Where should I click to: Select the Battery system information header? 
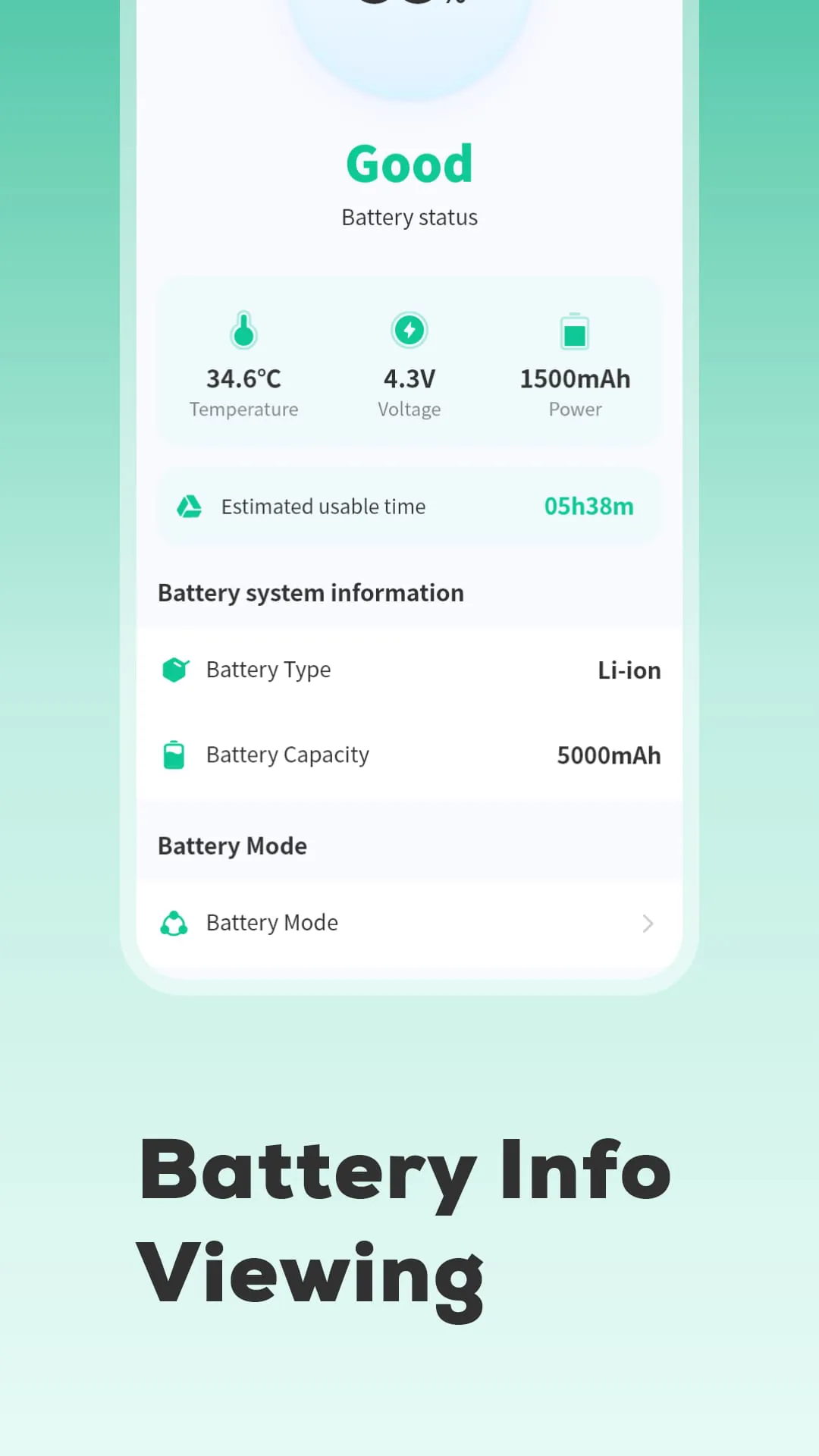(x=311, y=592)
